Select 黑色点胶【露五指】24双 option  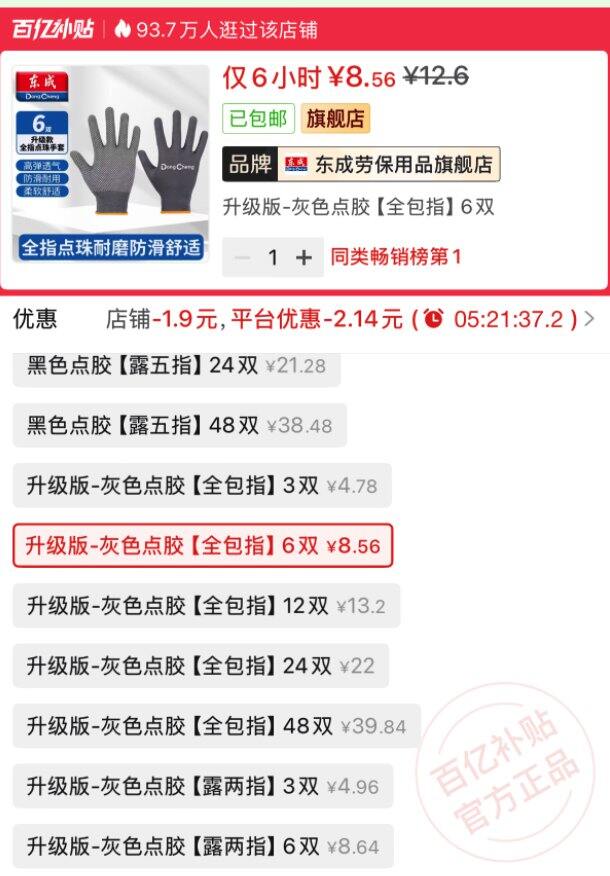(x=177, y=366)
